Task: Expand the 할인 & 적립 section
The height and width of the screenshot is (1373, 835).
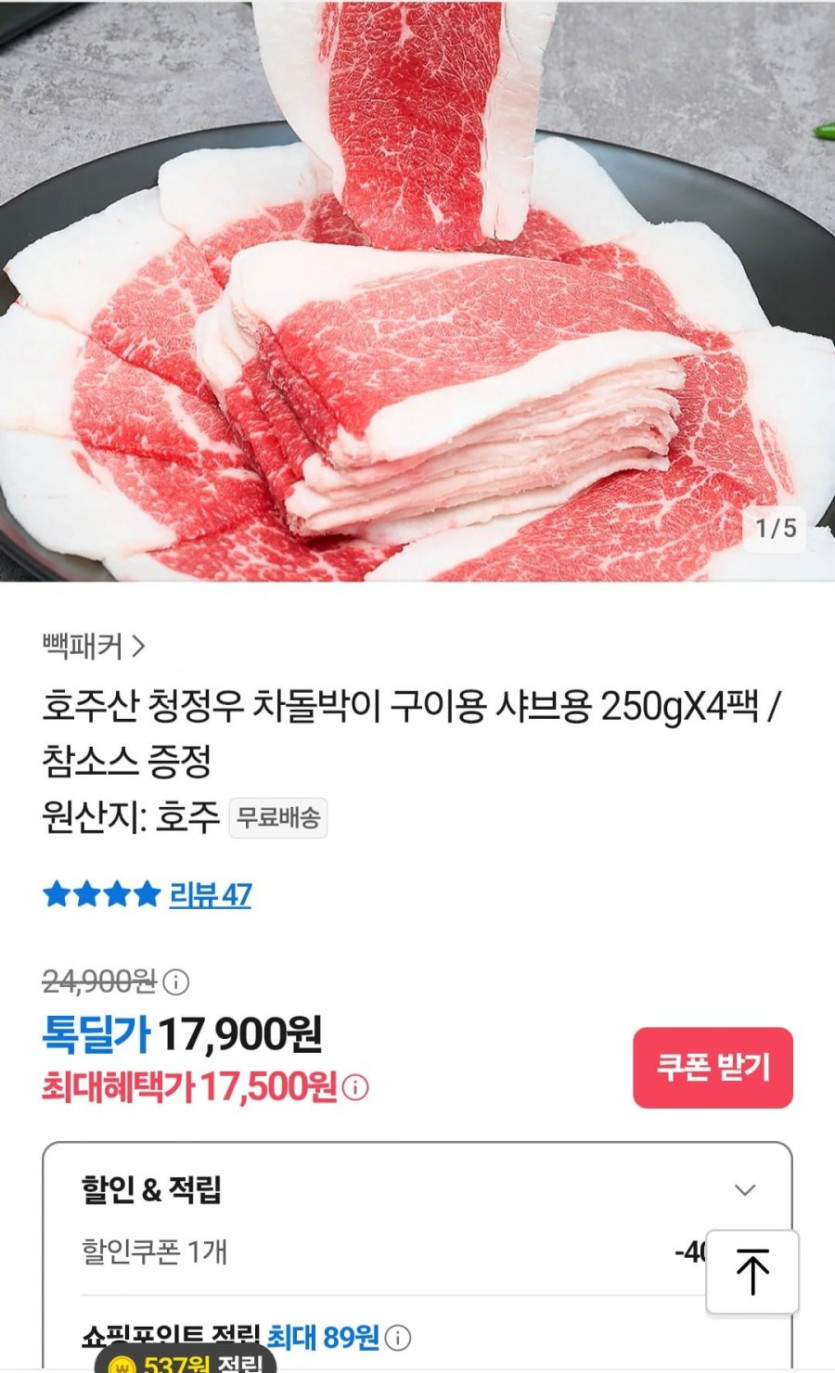Action: (x=744, y=1190)
